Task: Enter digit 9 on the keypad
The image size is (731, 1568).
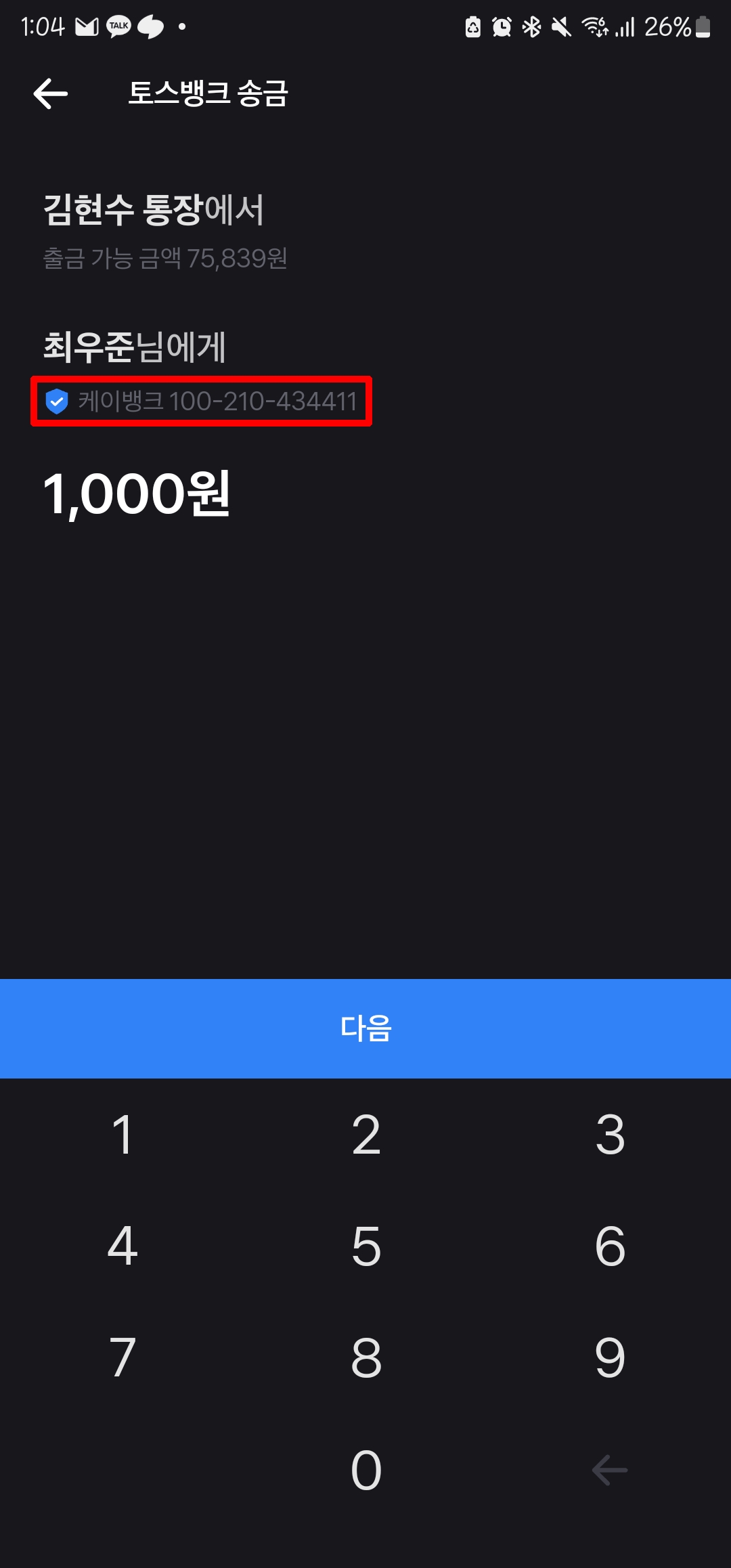Action: point(610,1357)
